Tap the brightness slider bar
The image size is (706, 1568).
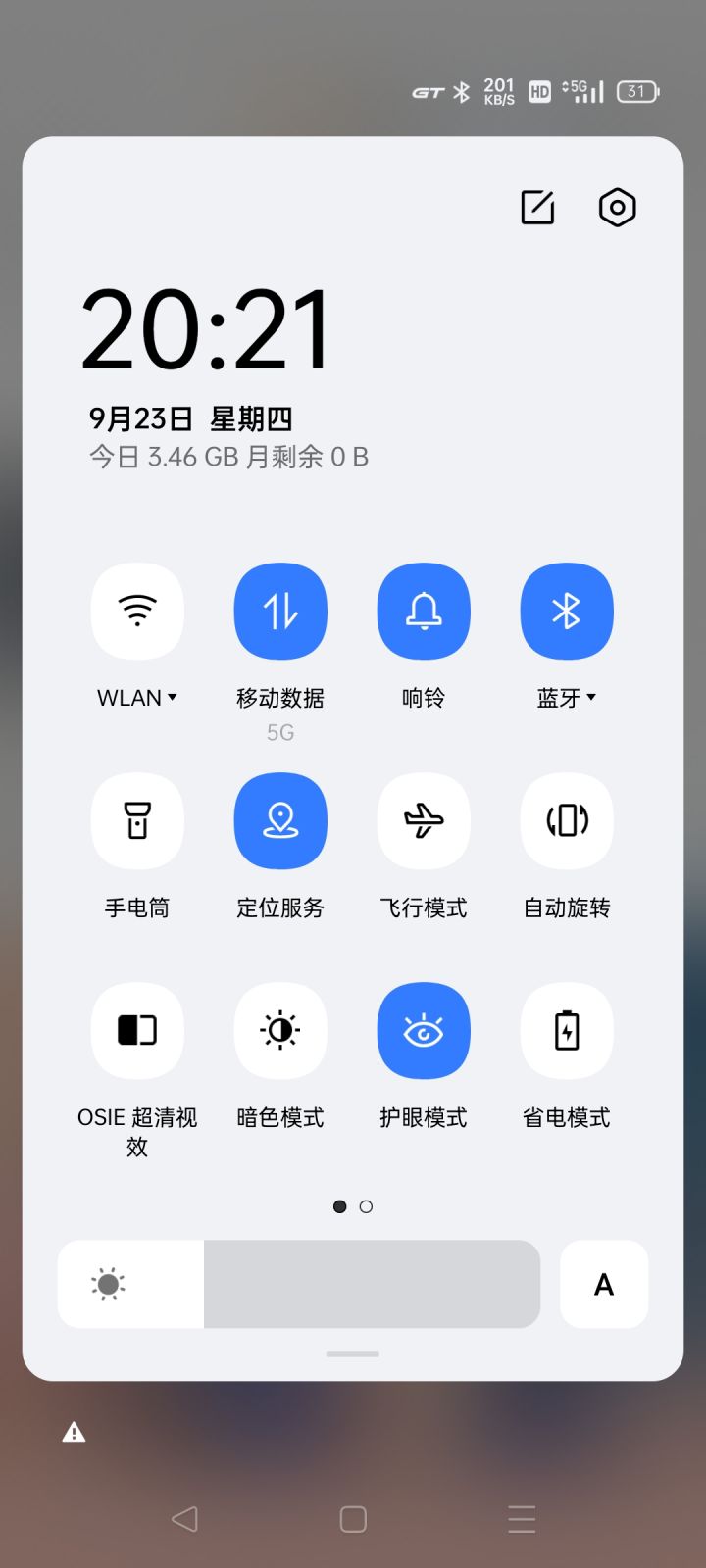click(299, 1284)
